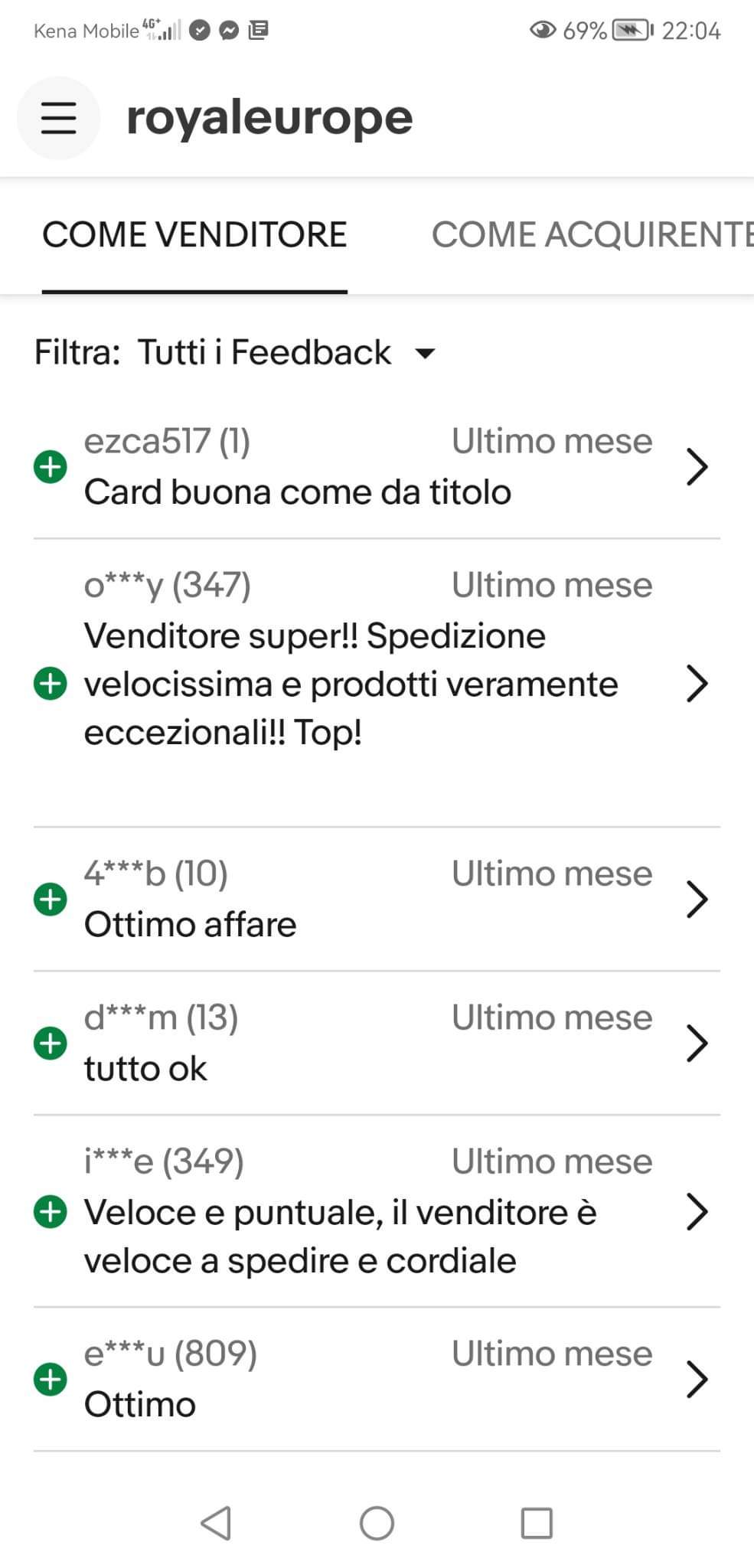Image resolution: width=754 pixels, height=1568 pixels.
Task: Open the tutto ok feedback by d***m
Action: point(377,1043)
